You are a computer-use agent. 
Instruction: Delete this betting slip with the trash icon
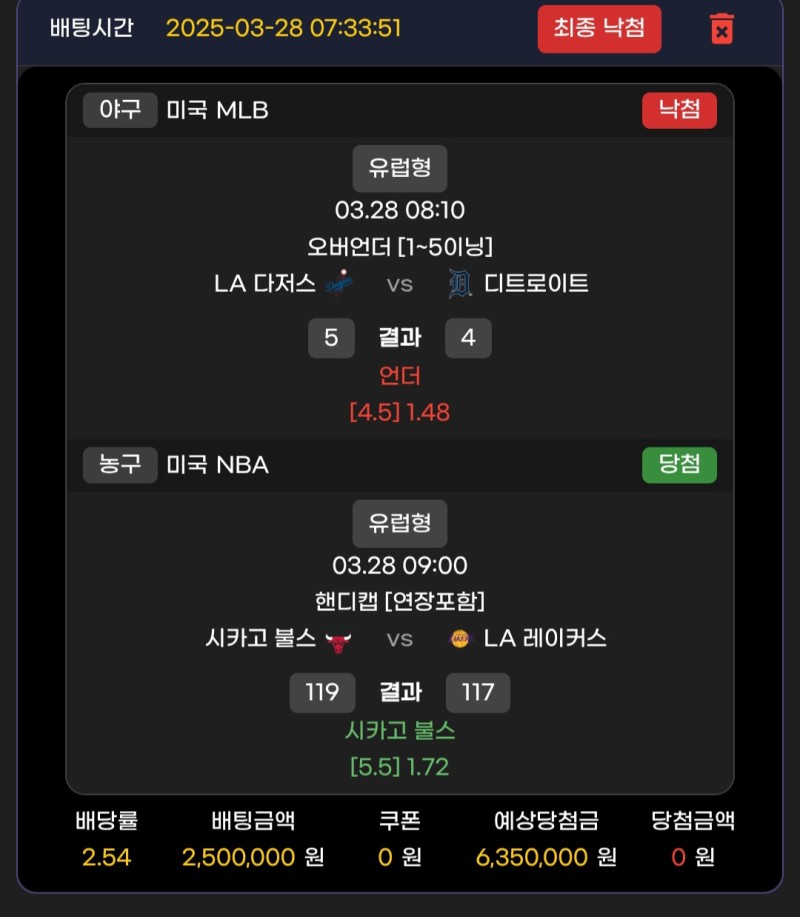pyautogui.click(x=721, y=28)
